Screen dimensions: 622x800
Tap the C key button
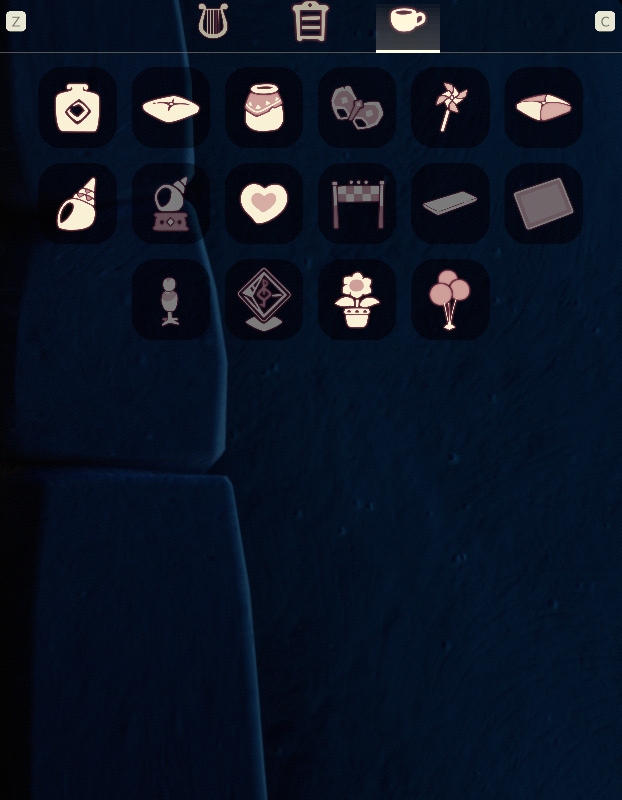[604, 21]
